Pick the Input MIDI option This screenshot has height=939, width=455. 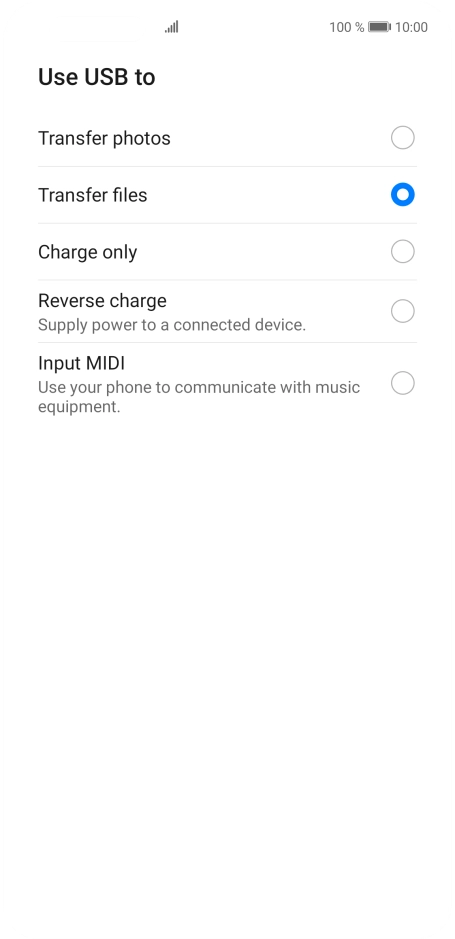228,384
